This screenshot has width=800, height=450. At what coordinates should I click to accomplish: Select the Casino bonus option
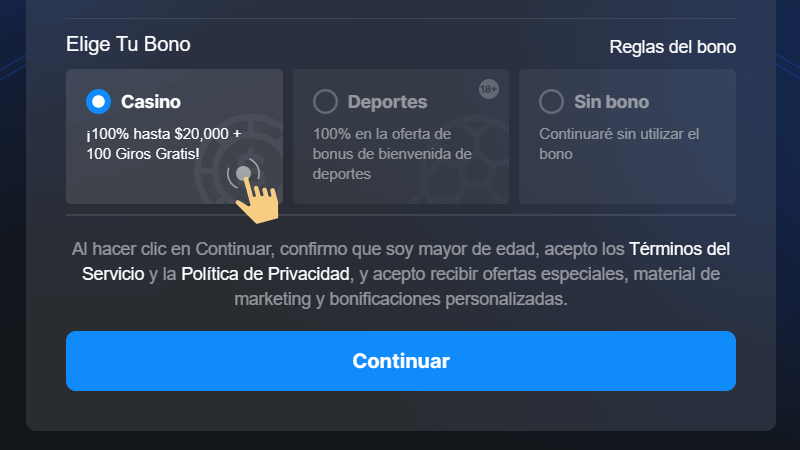click(99, 102)
